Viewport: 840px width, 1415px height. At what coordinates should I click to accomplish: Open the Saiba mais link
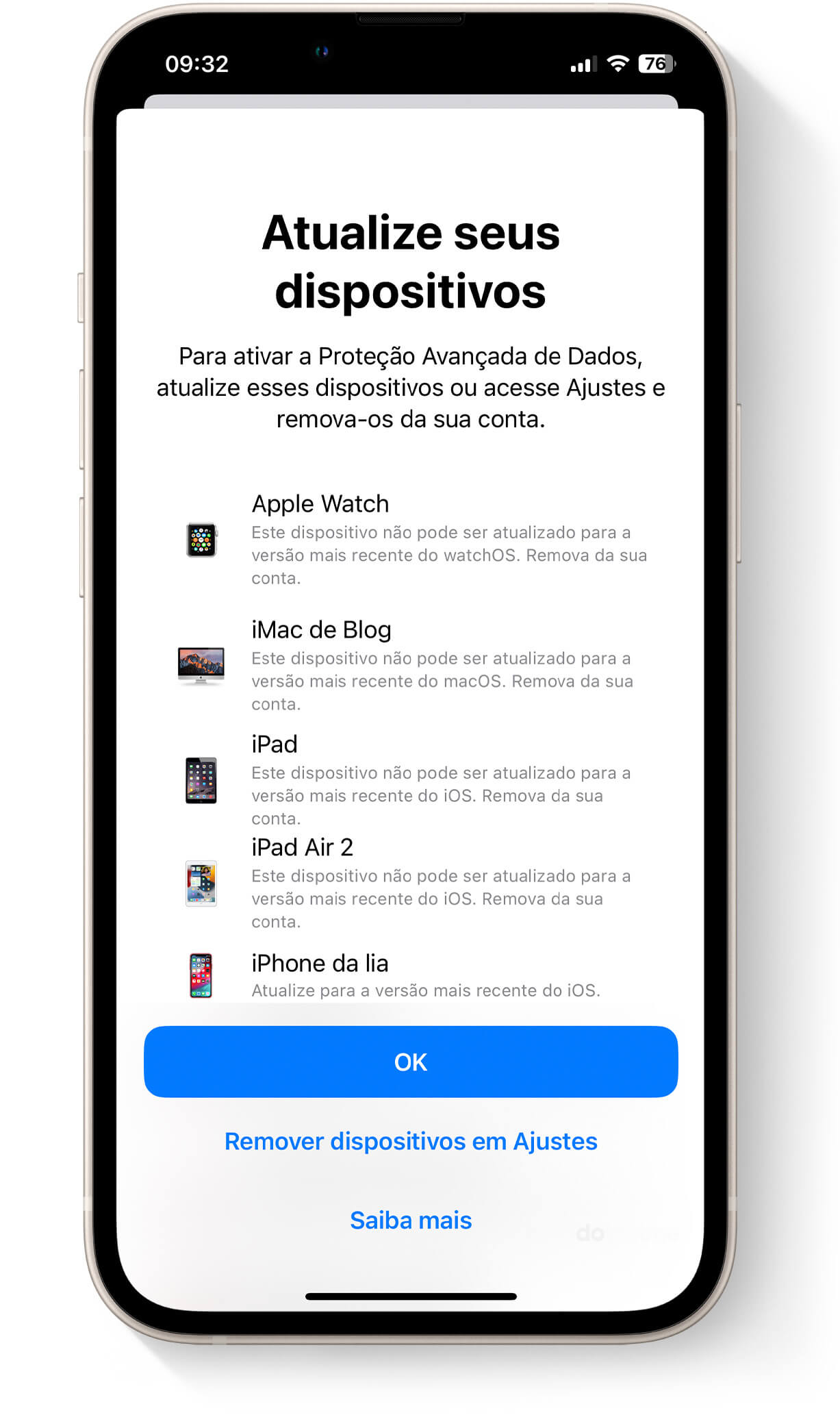click(x=411, y=1220)
